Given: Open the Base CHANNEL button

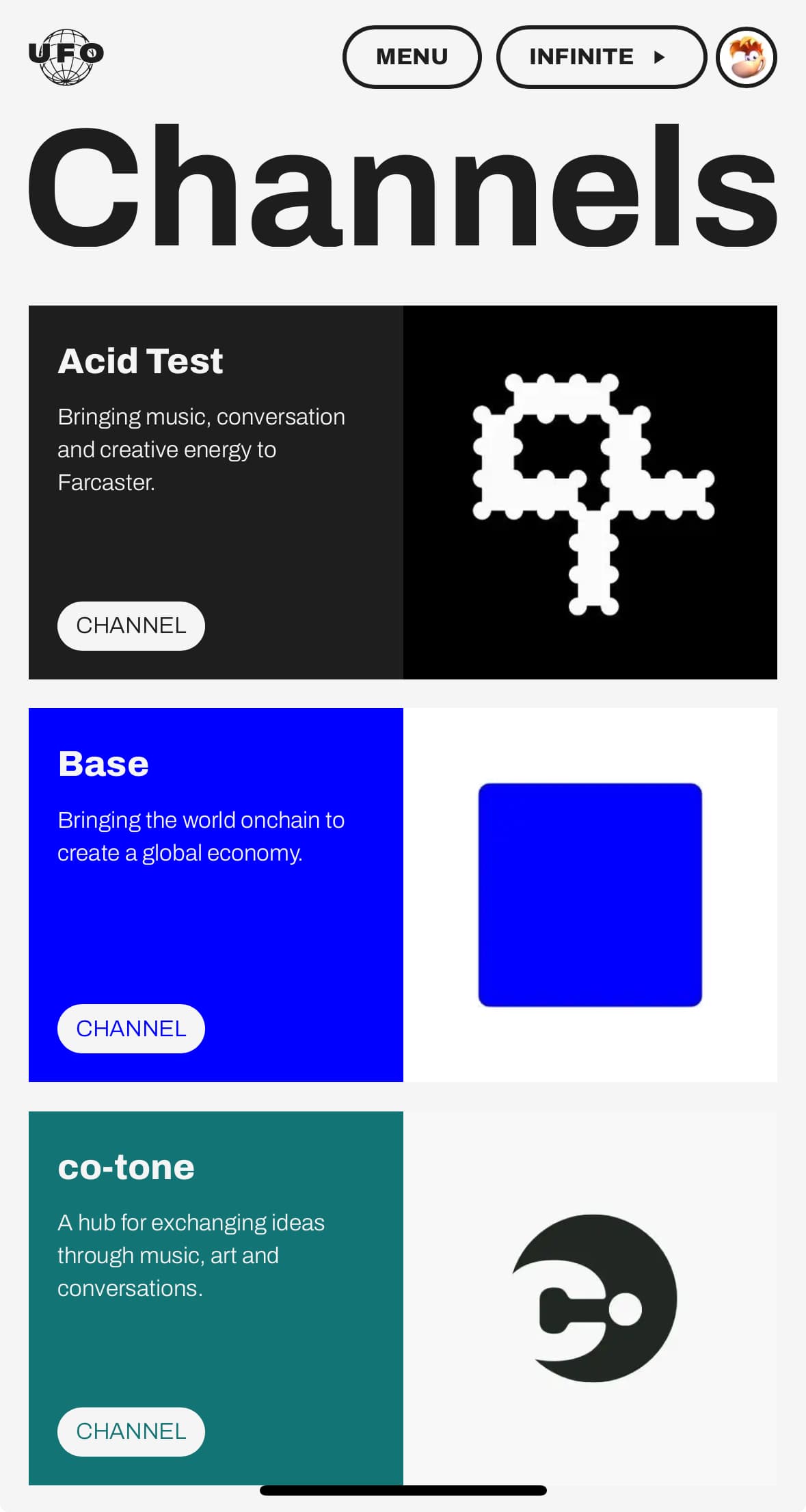Looking at the screenshot, I should click(131, 1028).
